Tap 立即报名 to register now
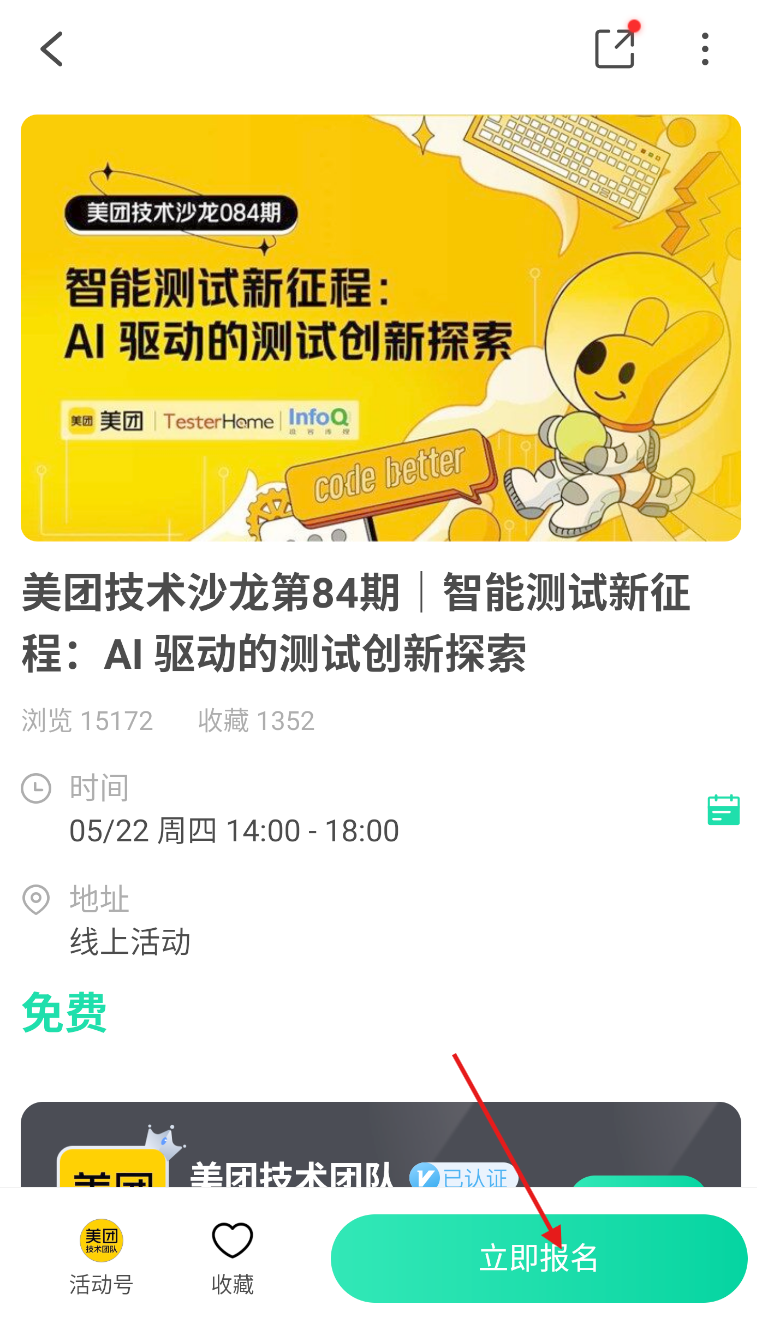The image size is (757, 1317). click(x=539, y=1258)
